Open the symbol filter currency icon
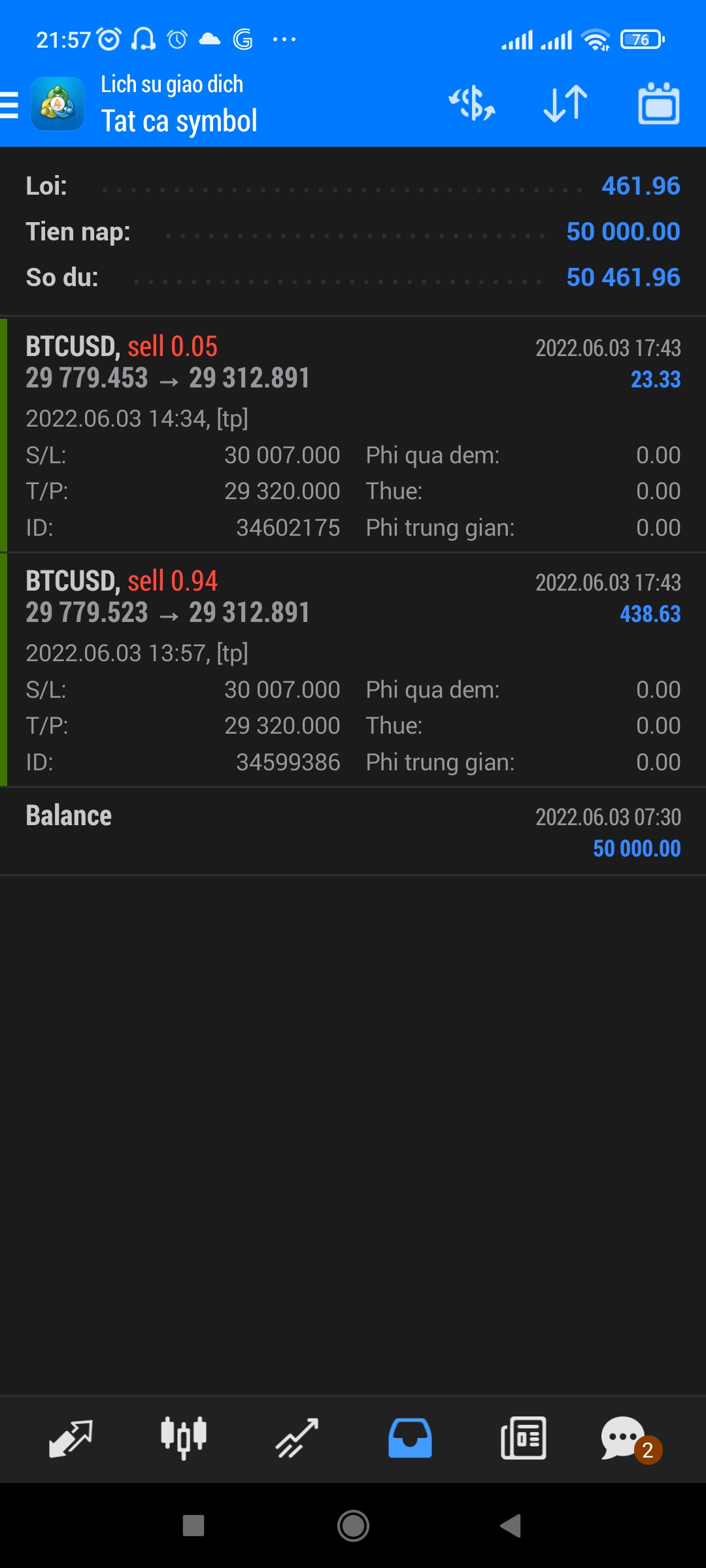 click(x=471, y=105)
